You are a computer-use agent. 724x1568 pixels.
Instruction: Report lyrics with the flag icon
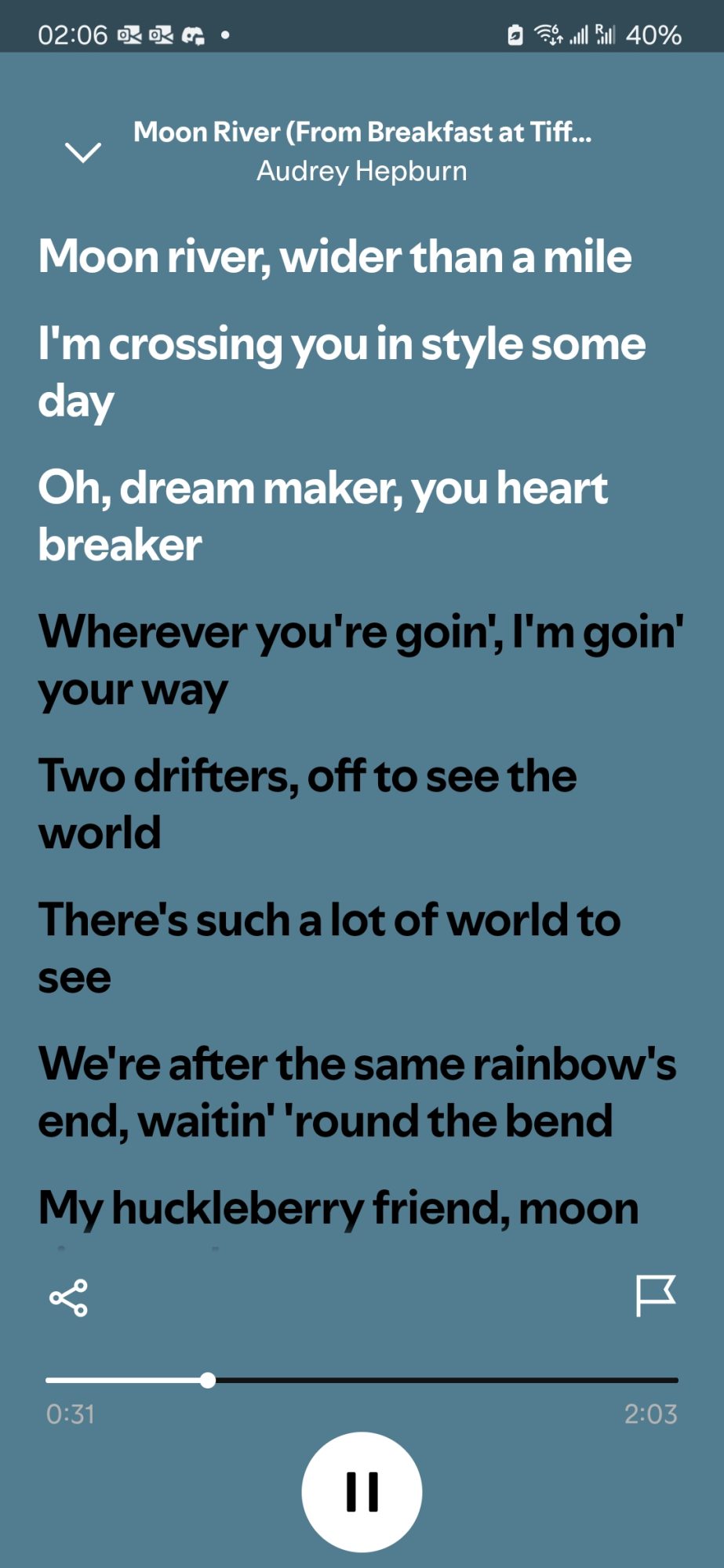[x=654, y=1295]
